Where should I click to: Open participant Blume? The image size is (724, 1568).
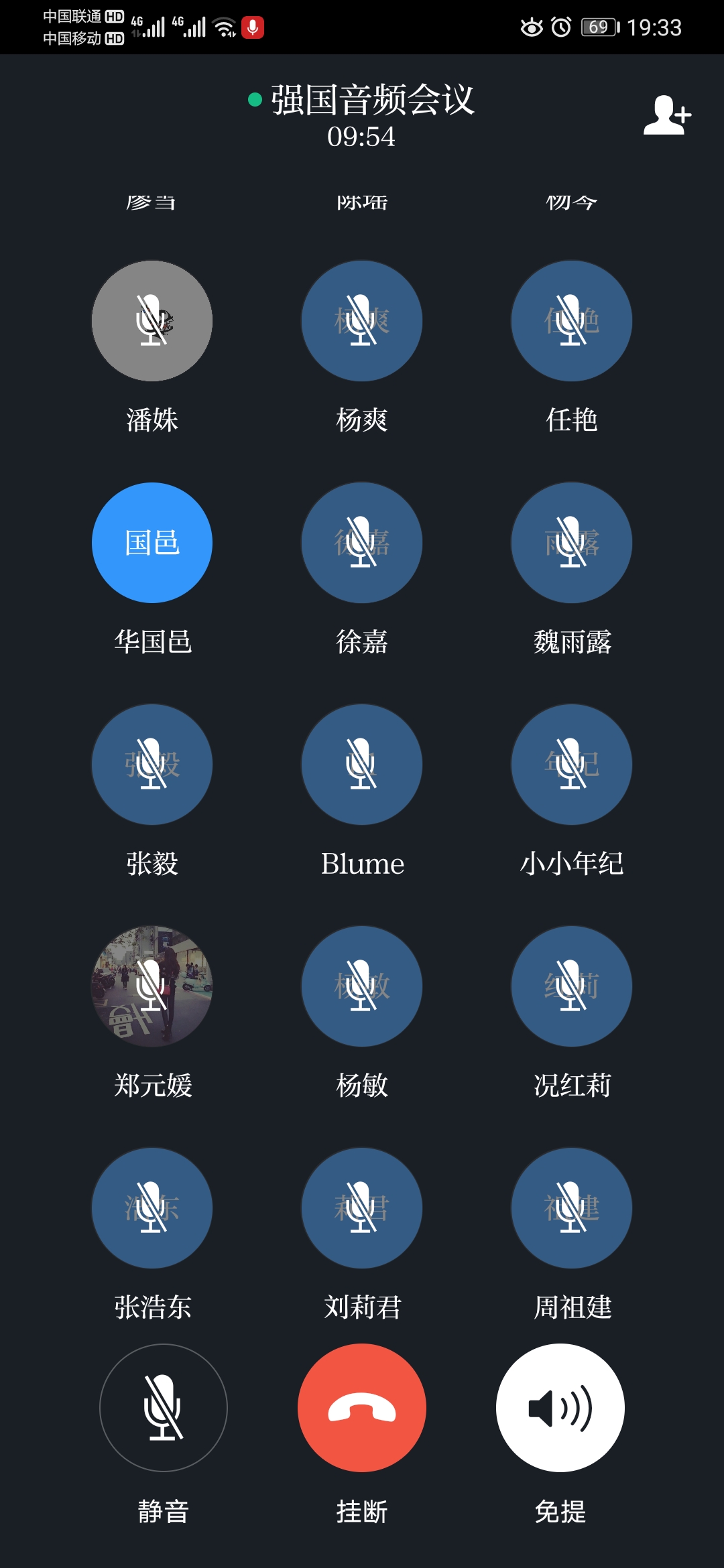pyautogui.click(x=362, y=765)
